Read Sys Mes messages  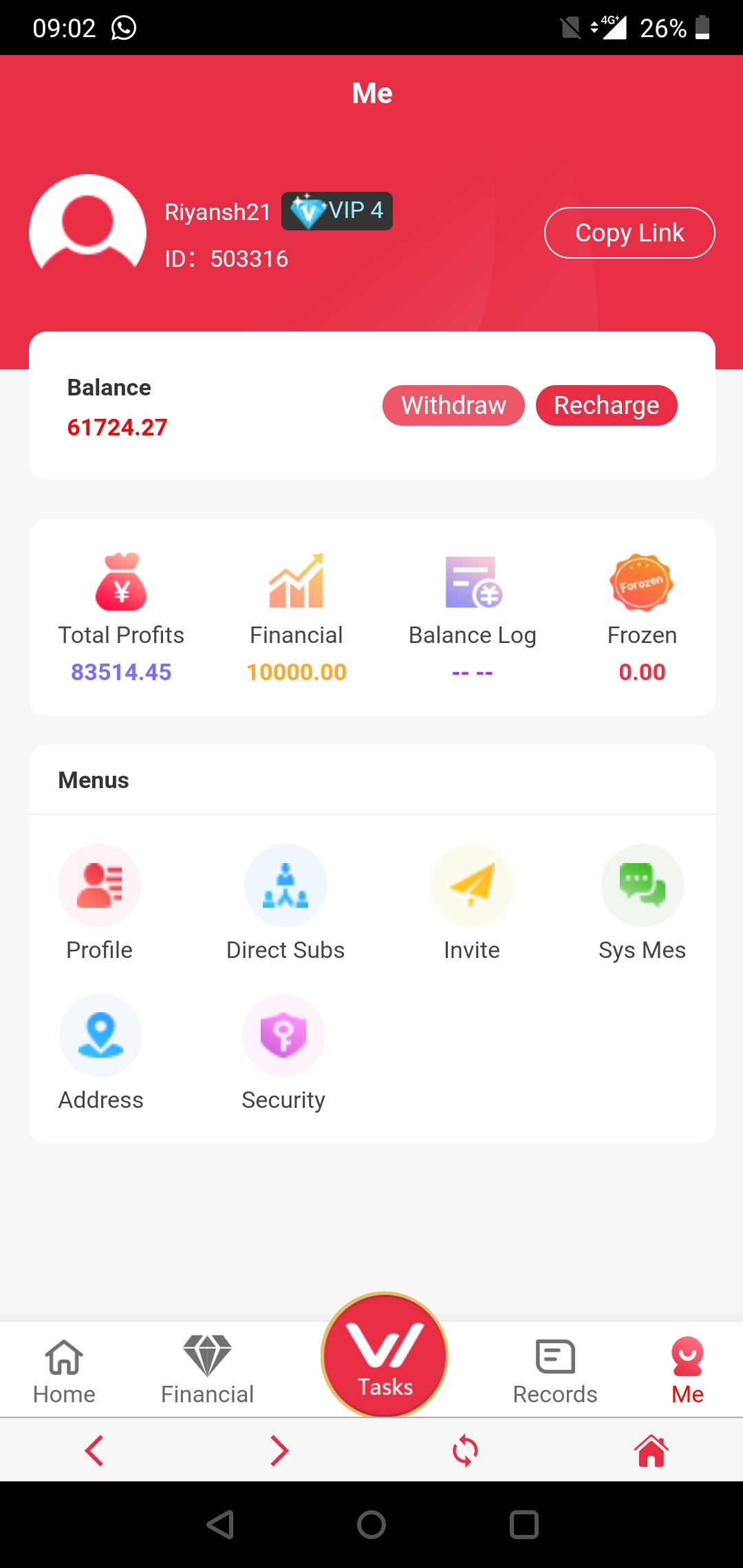pos(642,902)
